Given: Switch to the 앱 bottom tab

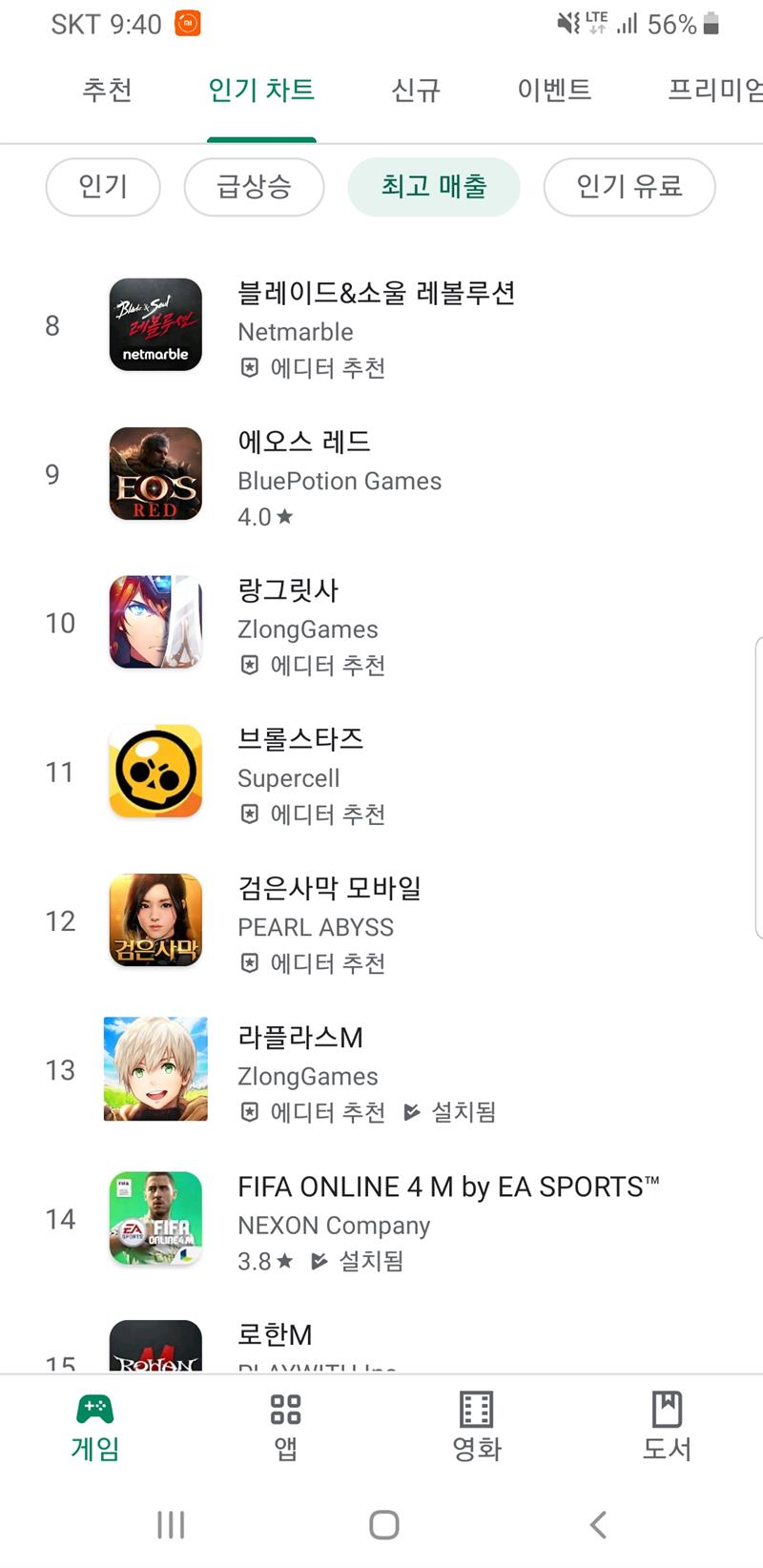Looking at the screenshot, I should [285, 1428].
